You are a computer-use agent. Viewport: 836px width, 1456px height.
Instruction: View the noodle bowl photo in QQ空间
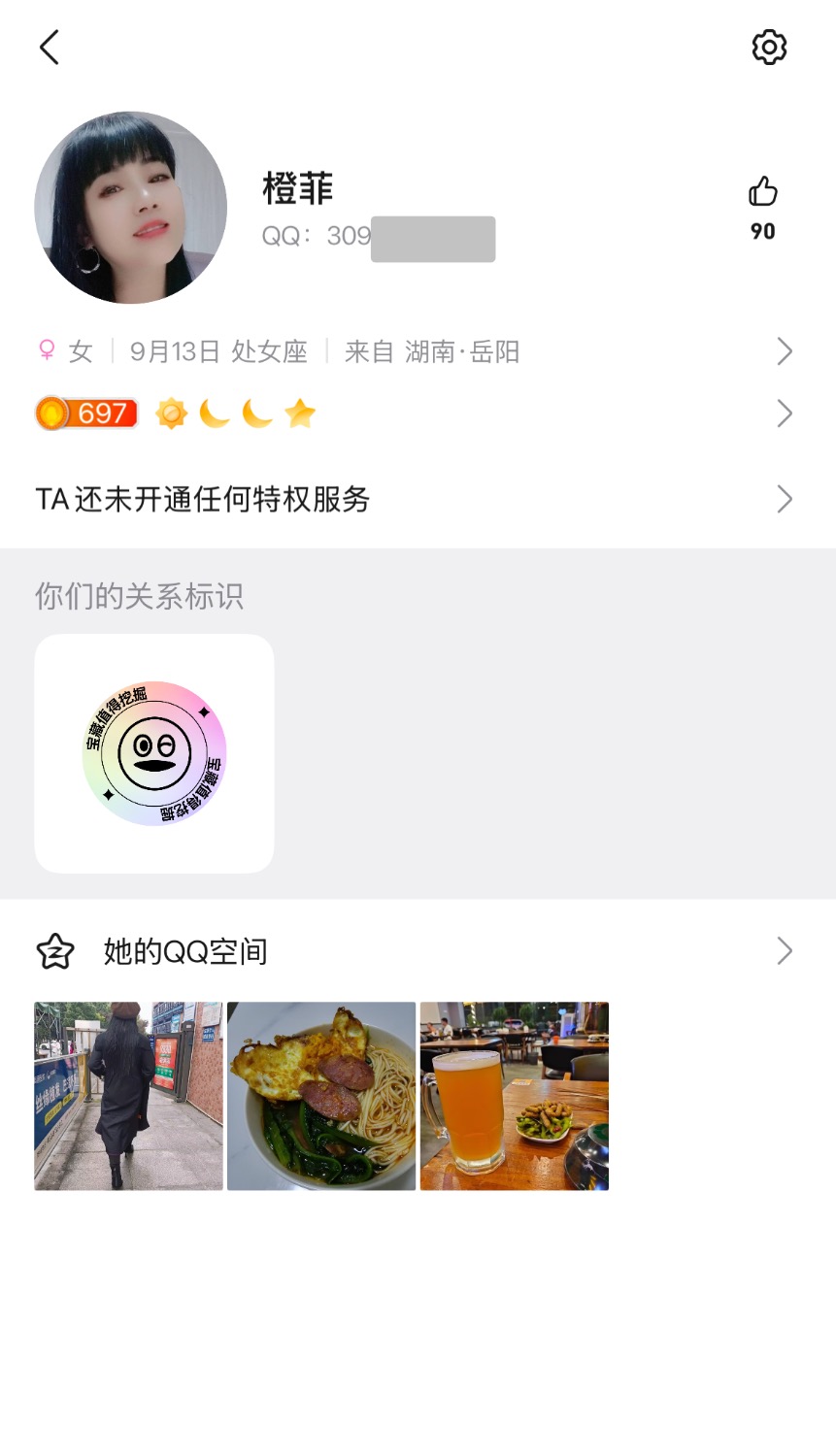321,1096
